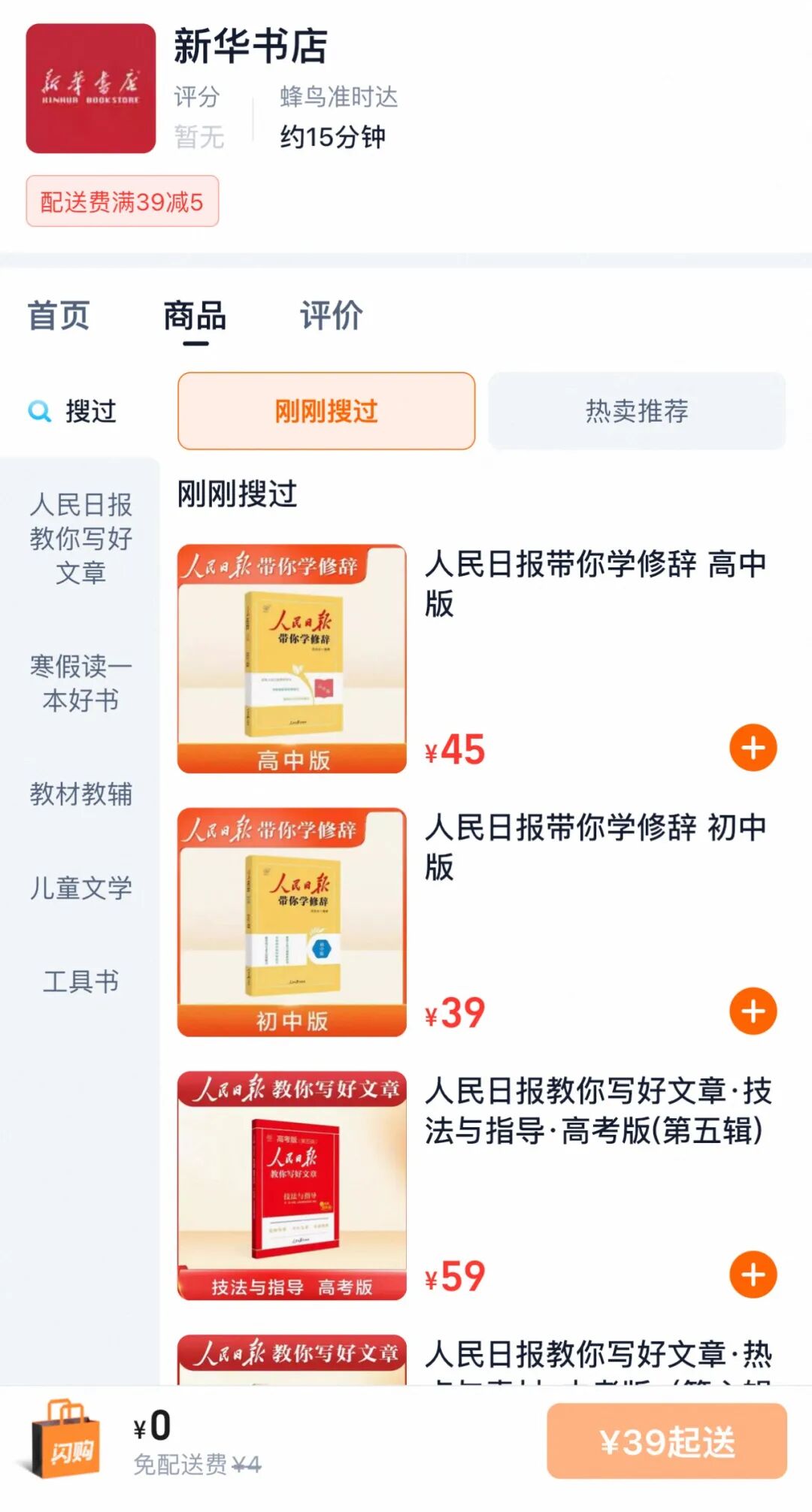The height and width of the screenshot is (1512, 812).
Task: Add 人民日报带你学修辞 初中版 to cart
Action: click(753, 1011)
